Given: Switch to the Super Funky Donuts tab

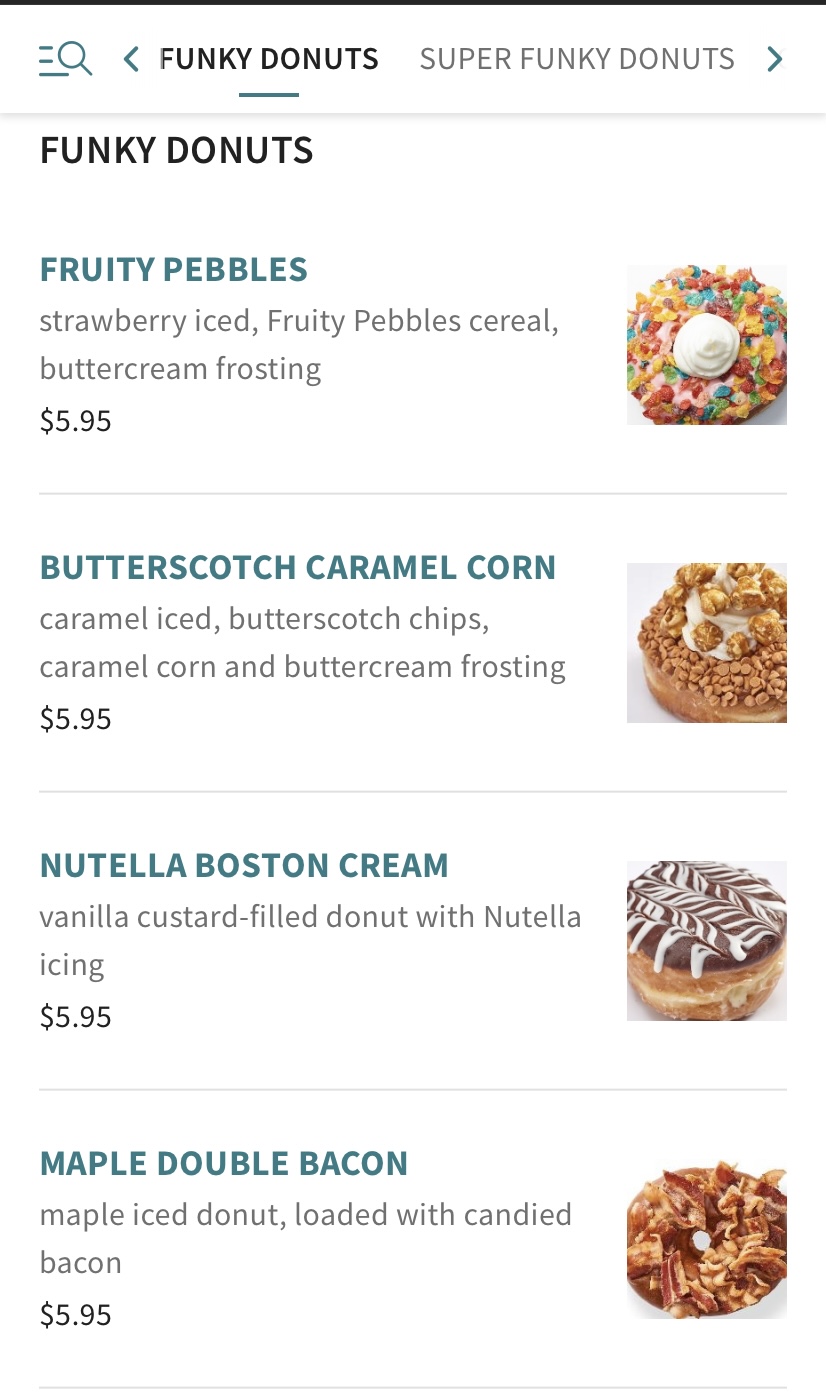Looking at the screenshot, I should pos(577,59).
